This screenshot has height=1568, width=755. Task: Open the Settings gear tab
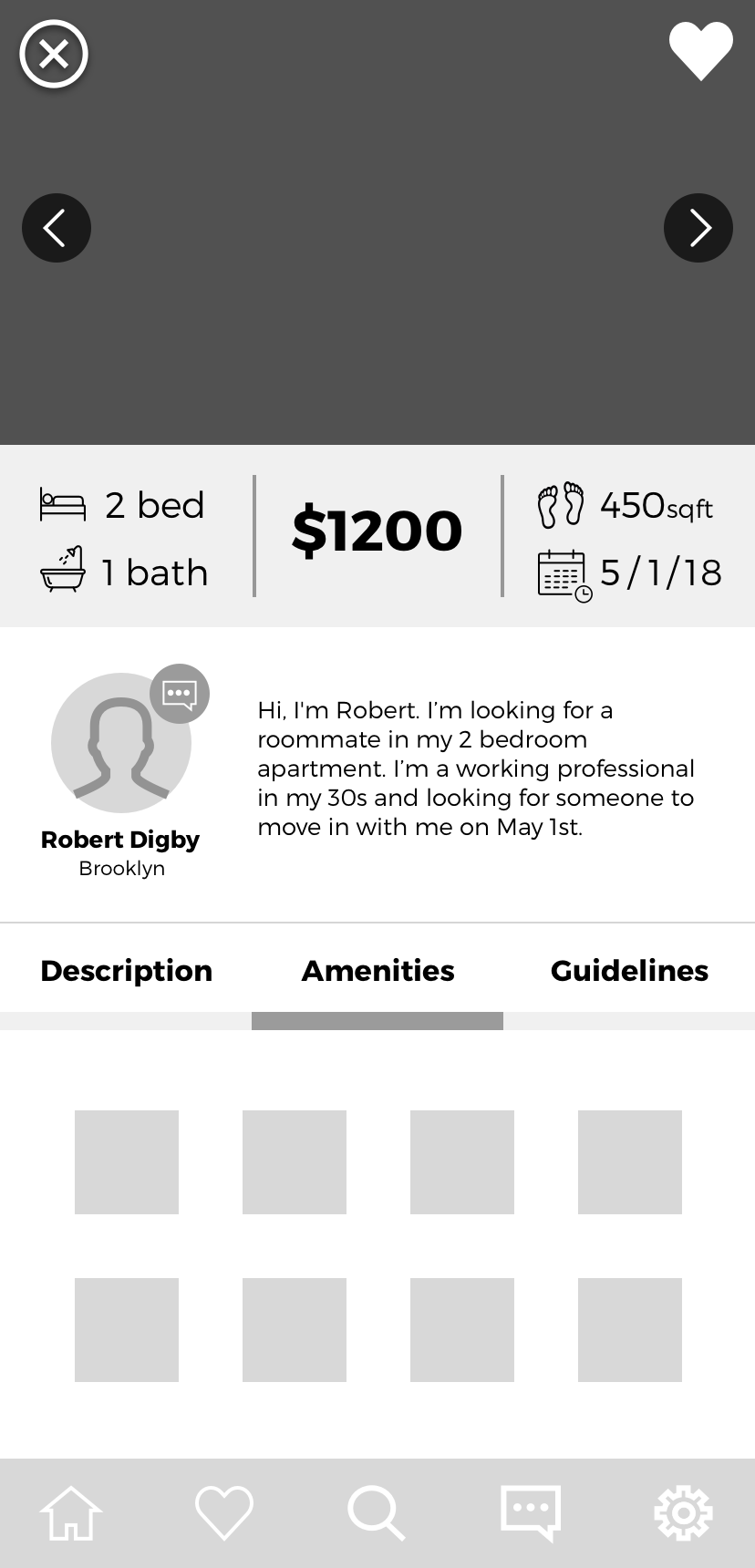[683, 1513]
